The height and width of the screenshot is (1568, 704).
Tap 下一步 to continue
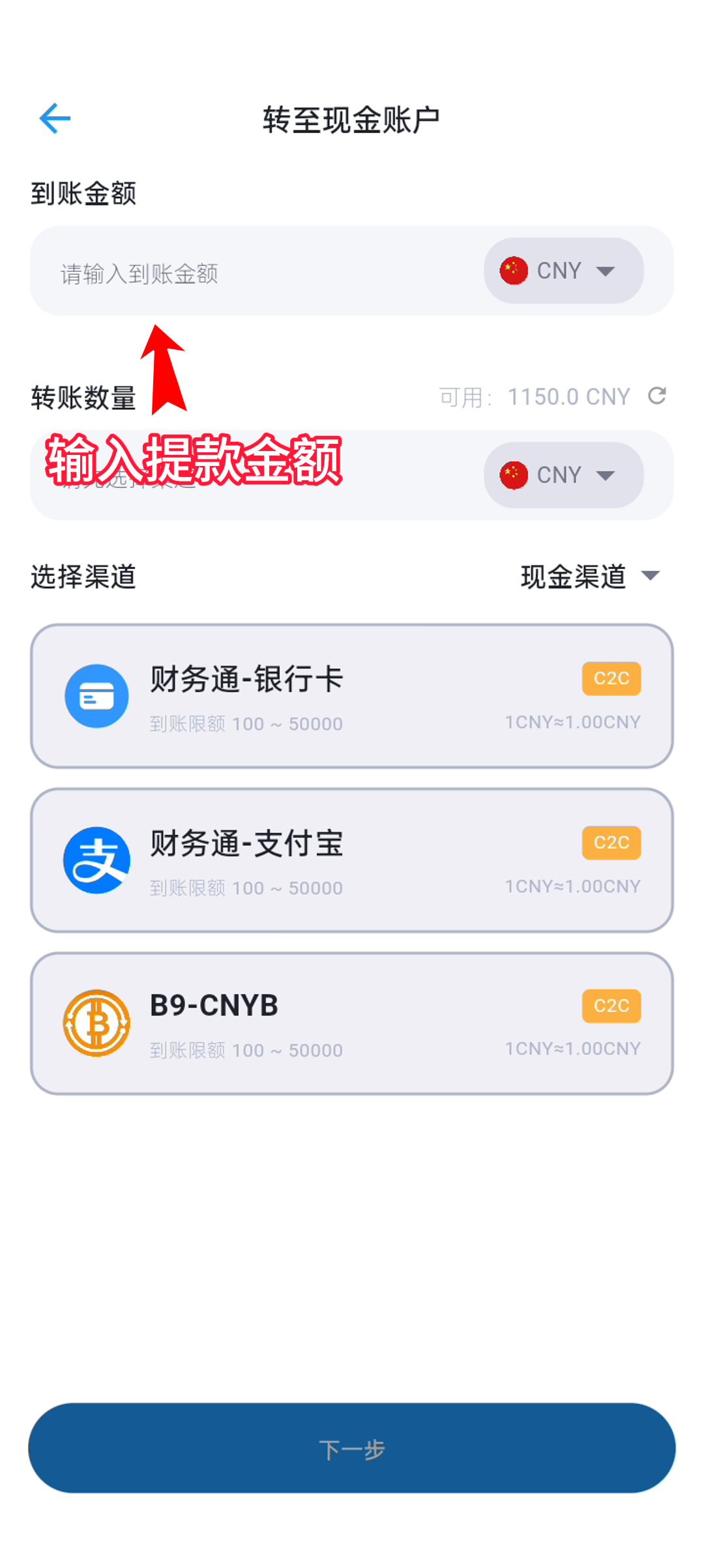click(x=352, y=1448)
